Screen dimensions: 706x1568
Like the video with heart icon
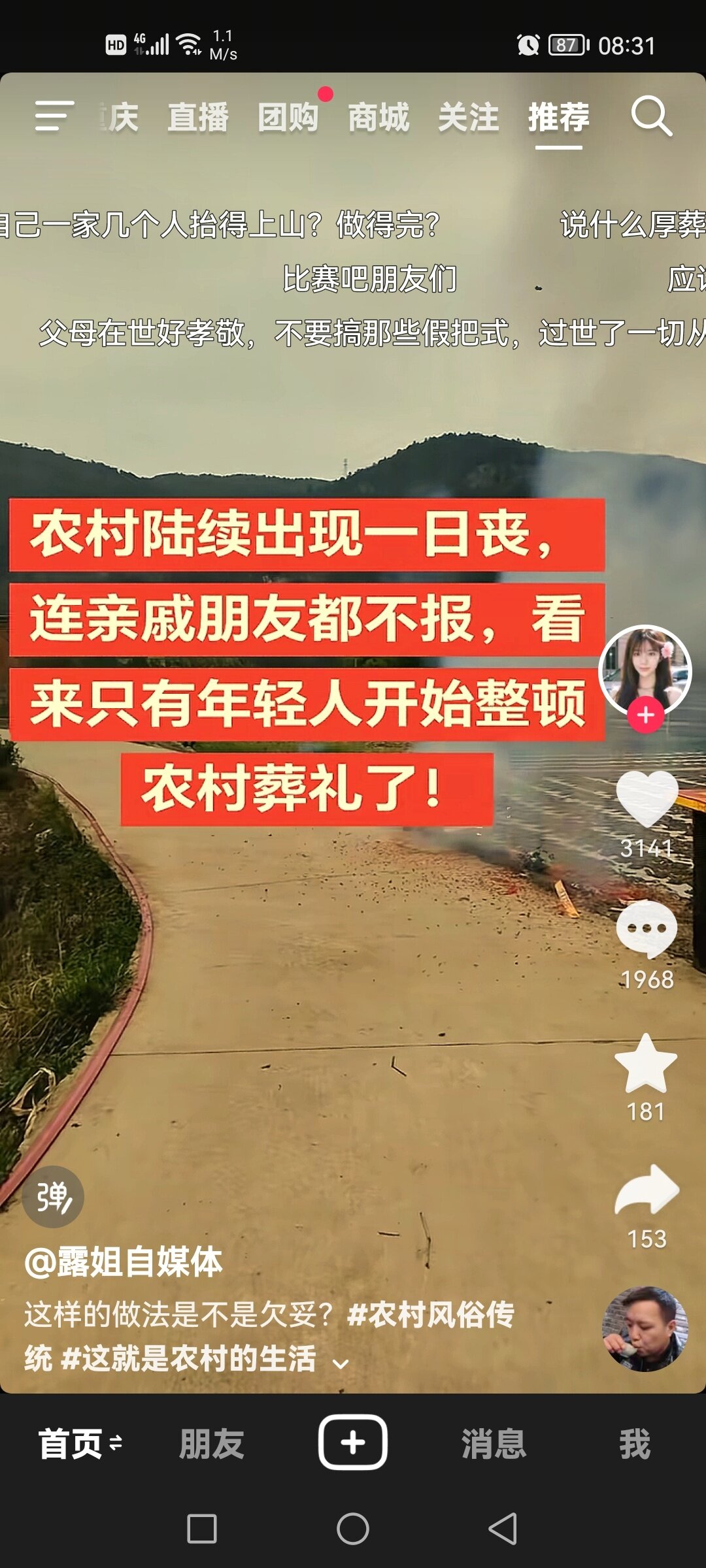[647, 800]
